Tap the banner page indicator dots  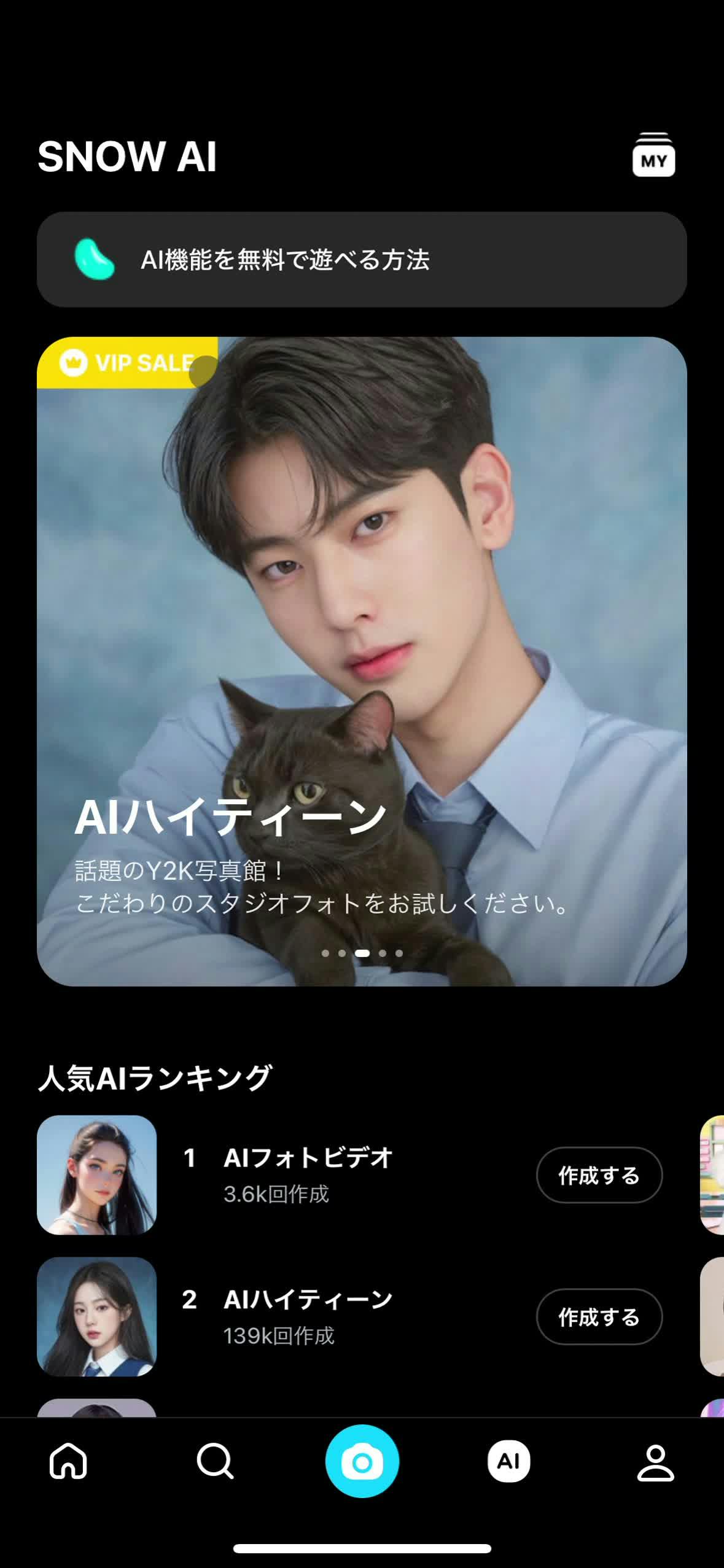click(362, 953)
